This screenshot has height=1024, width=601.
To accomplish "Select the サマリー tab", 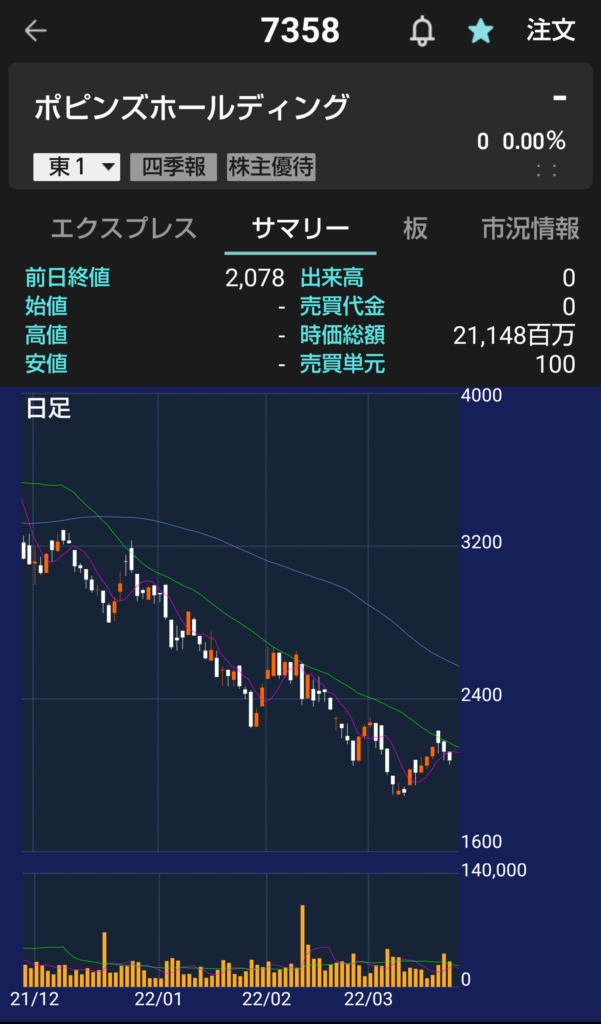I will click(x=300, y=229).
